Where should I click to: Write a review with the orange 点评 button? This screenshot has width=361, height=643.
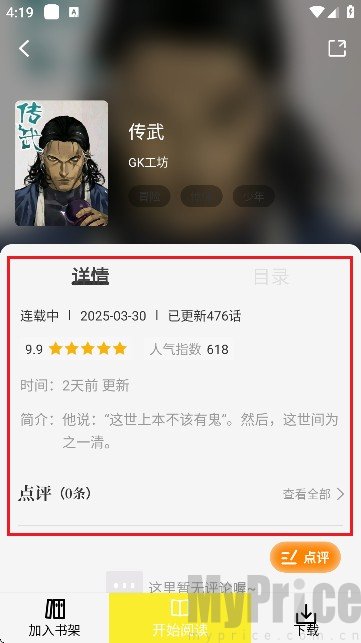pos(306,557)
